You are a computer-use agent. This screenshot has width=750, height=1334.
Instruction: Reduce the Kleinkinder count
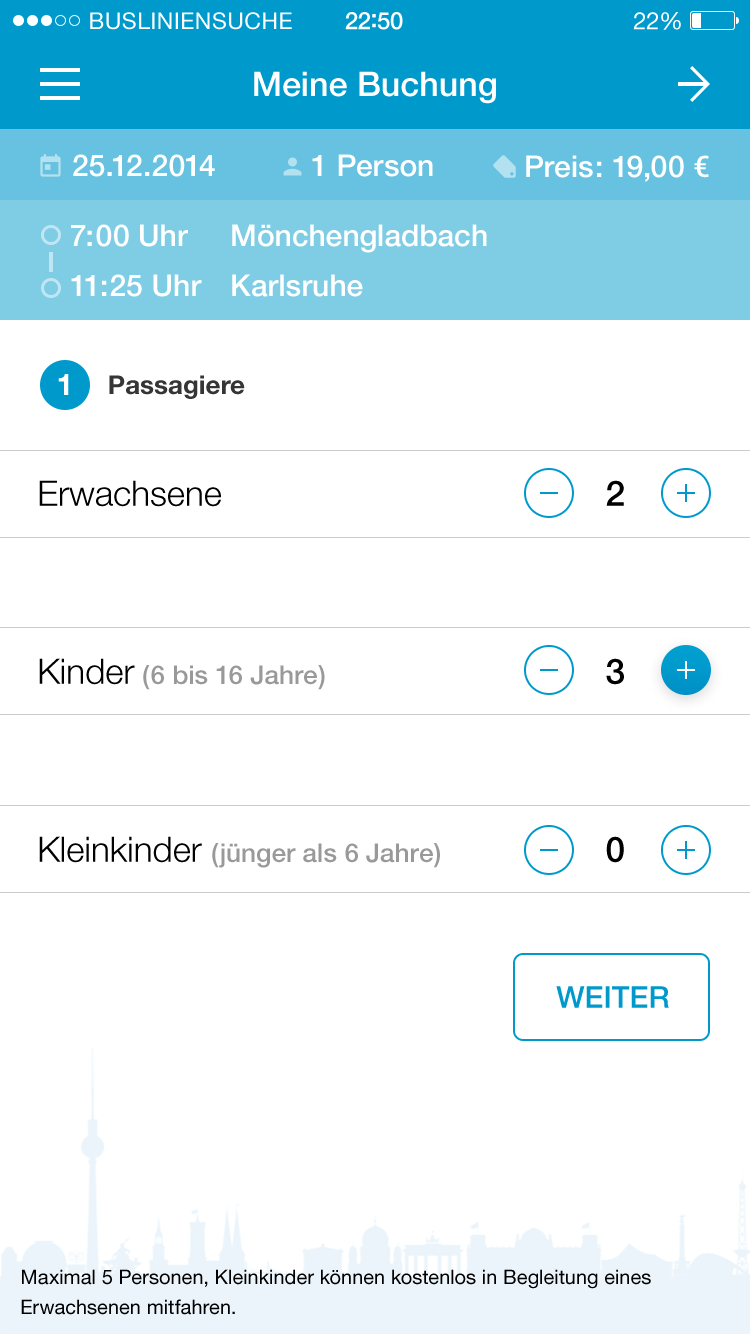click(549, 850)
